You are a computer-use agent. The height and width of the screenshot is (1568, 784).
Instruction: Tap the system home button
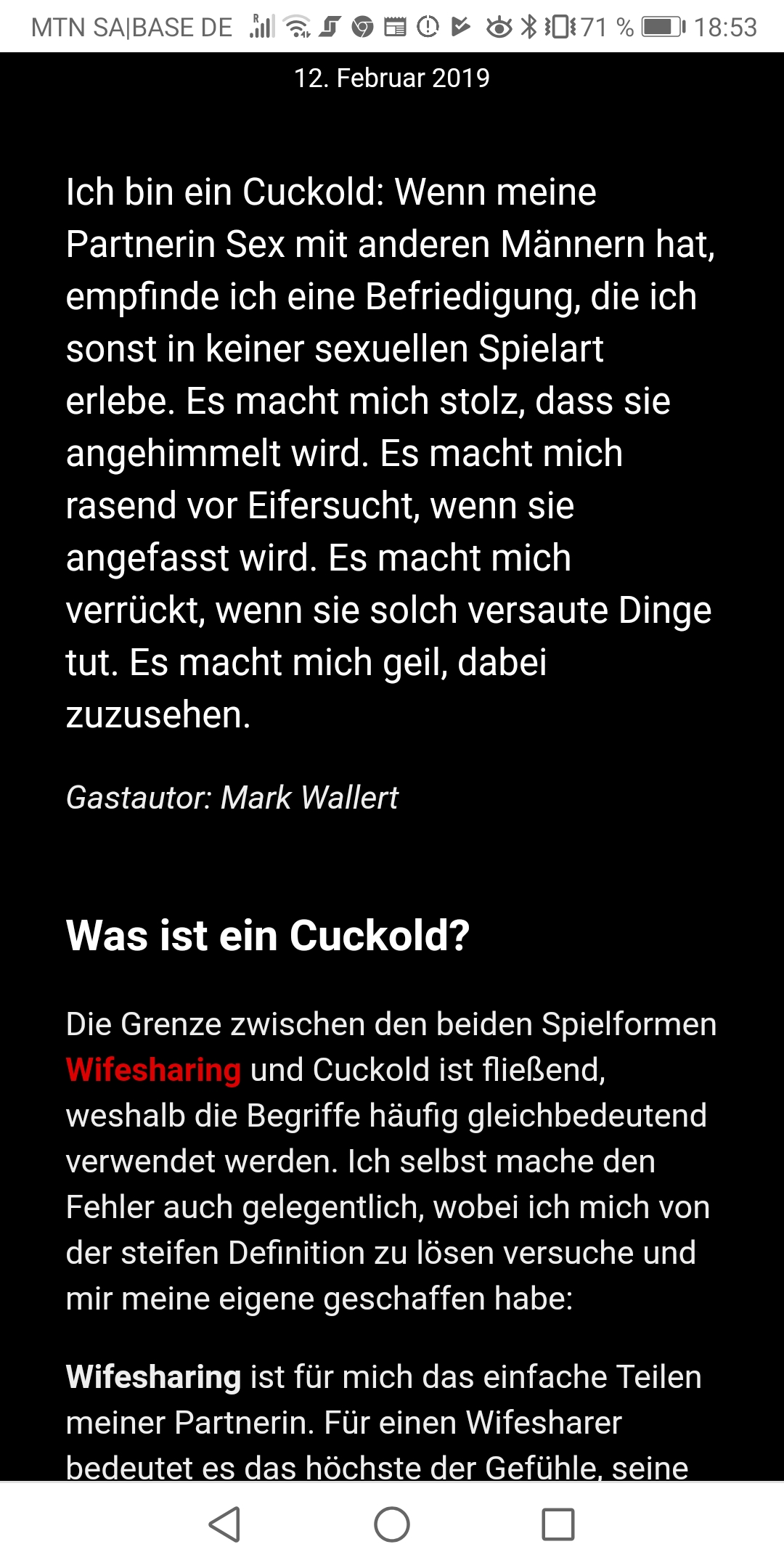392,1524
